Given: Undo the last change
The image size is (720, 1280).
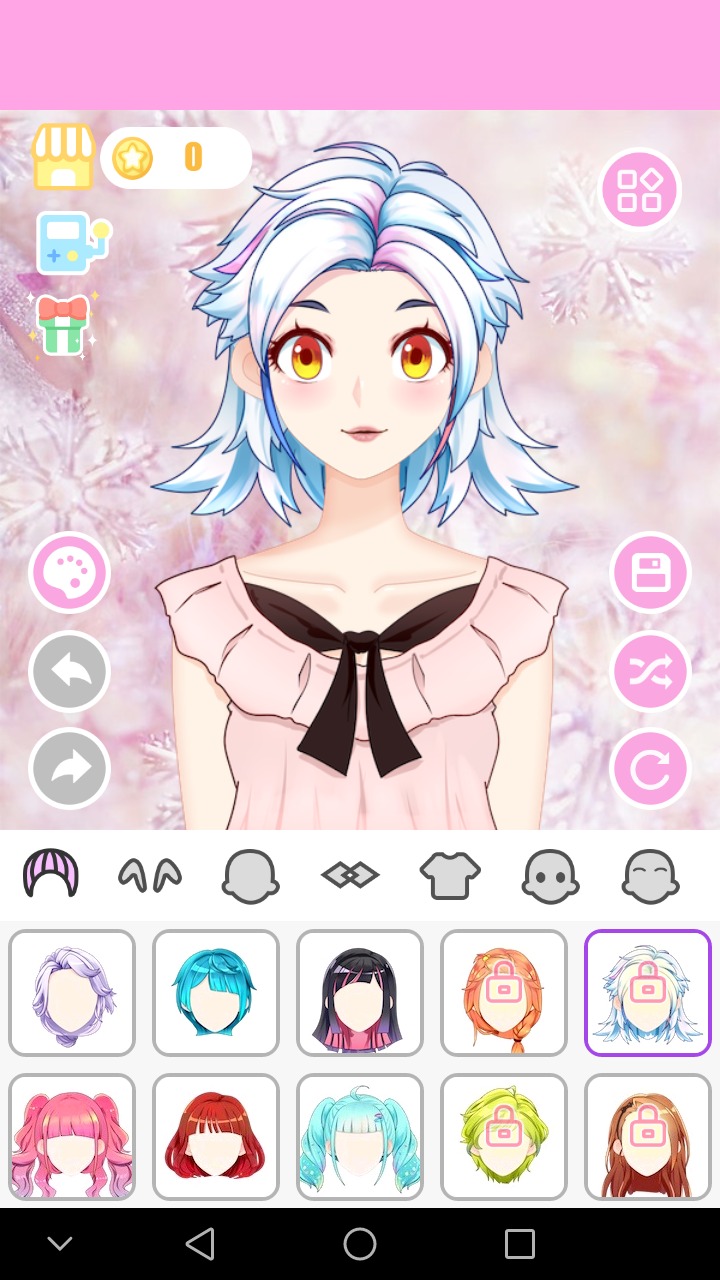Looking at the screenshot, I should pos(69,671).
